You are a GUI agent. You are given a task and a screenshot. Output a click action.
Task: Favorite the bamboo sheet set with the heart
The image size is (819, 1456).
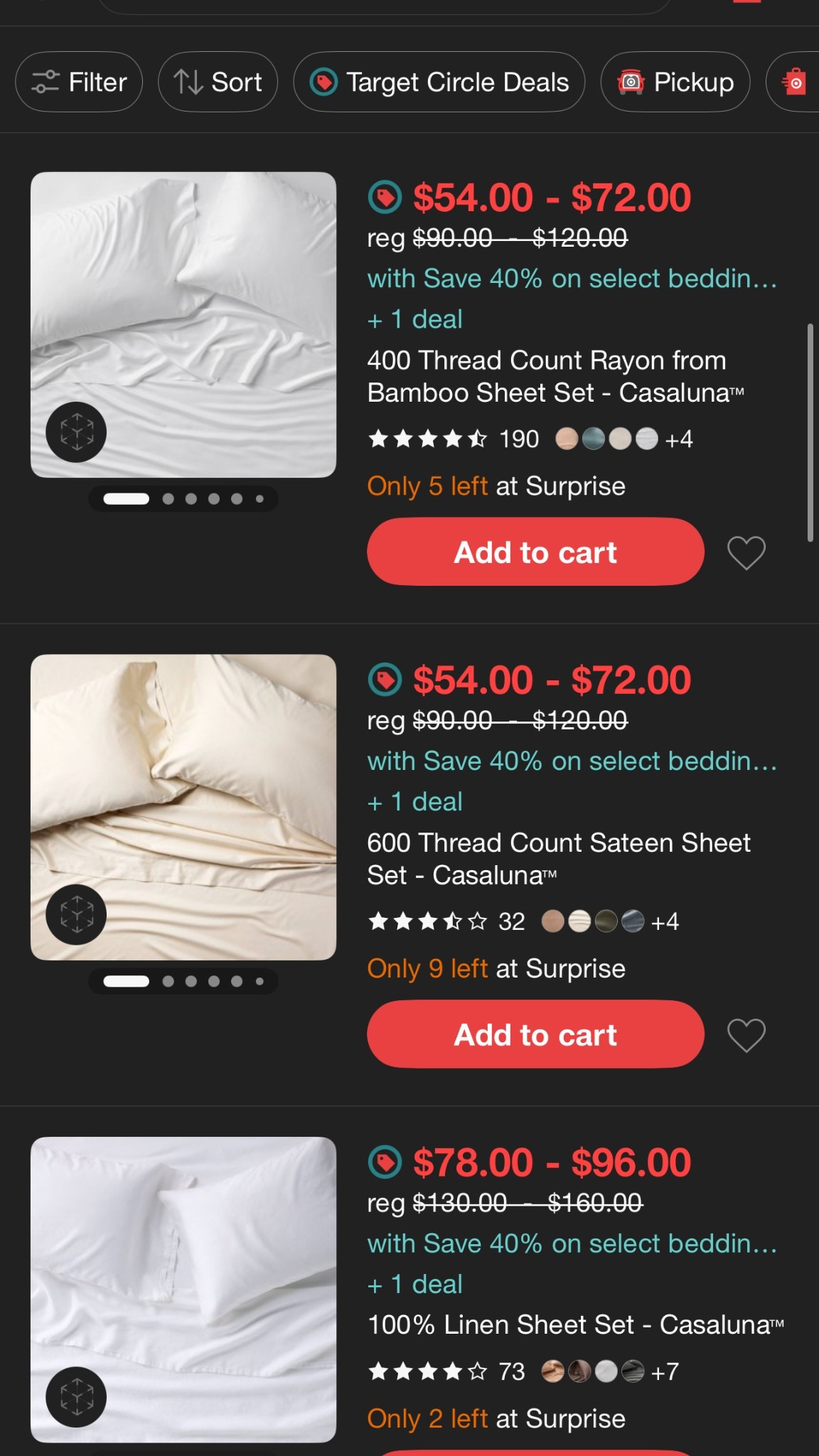[x=746, y=552]
